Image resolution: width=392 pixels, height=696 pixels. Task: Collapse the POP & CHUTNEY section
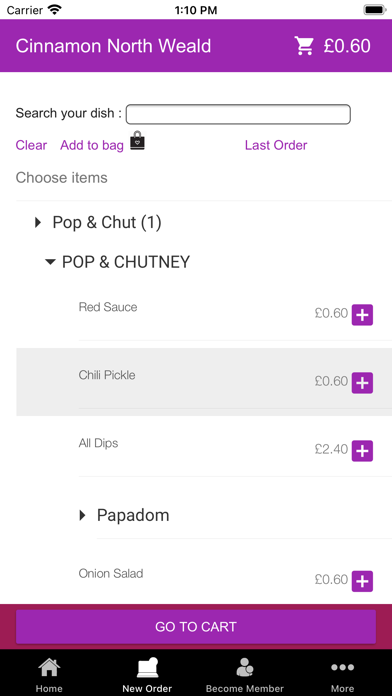118,262
